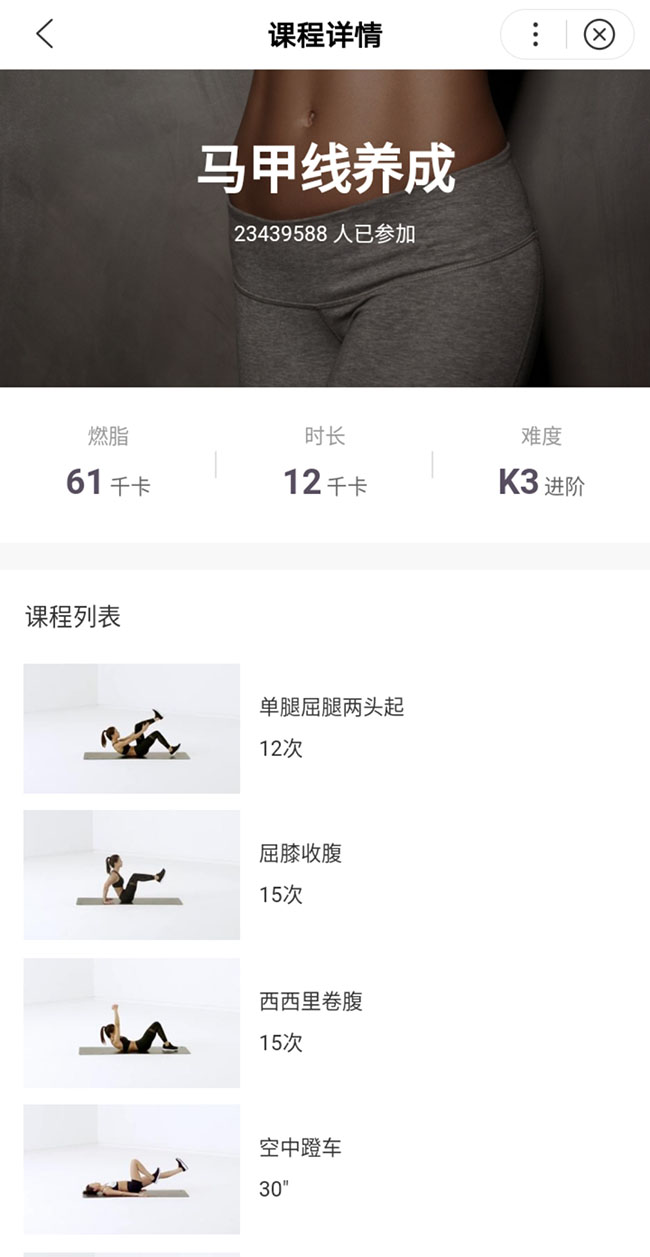This screenshot has width=650, height=1257.
Task: Open the three-dot overflow menu
Action: pyautogui.click(x=535, y=35)
